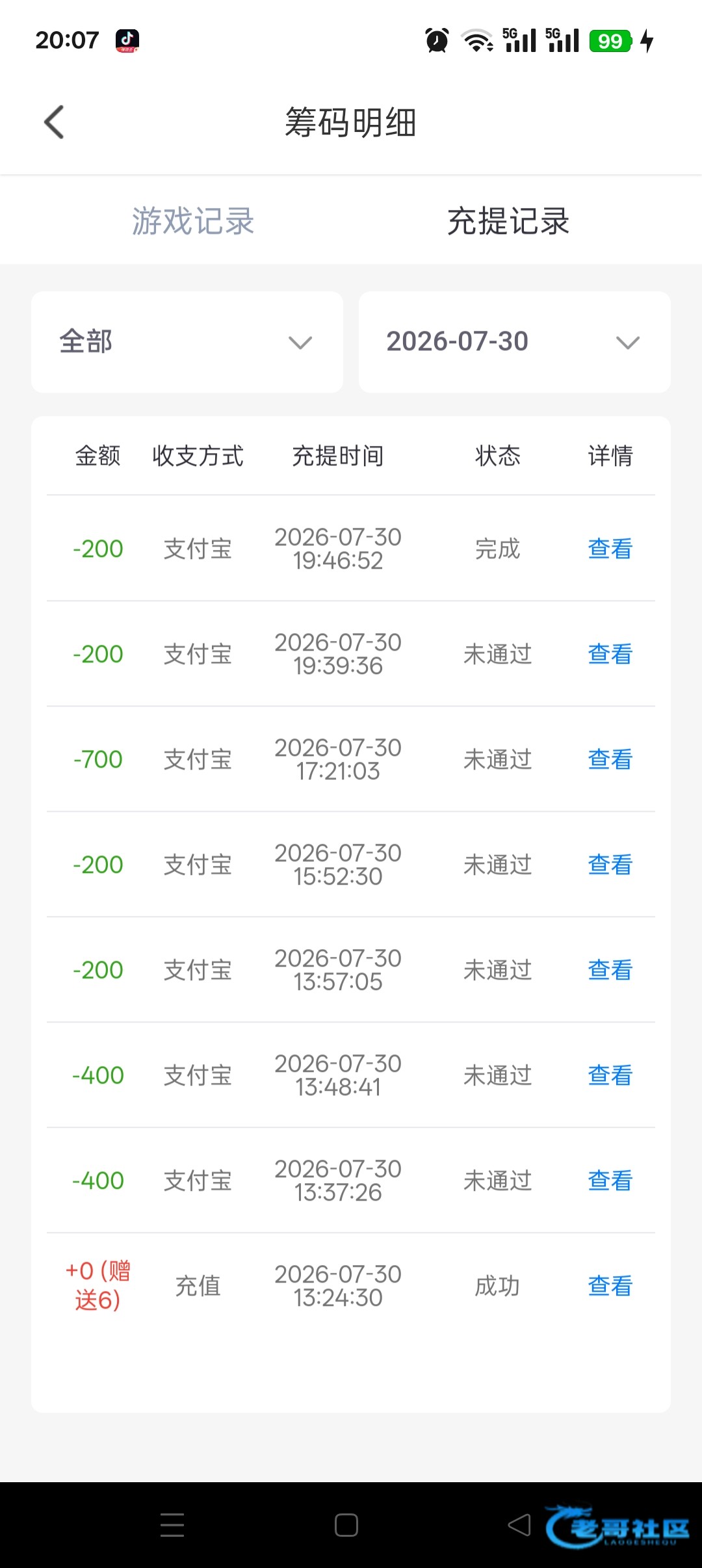
Task: Go to the system home screen
Action: [x=346, y=1525]
